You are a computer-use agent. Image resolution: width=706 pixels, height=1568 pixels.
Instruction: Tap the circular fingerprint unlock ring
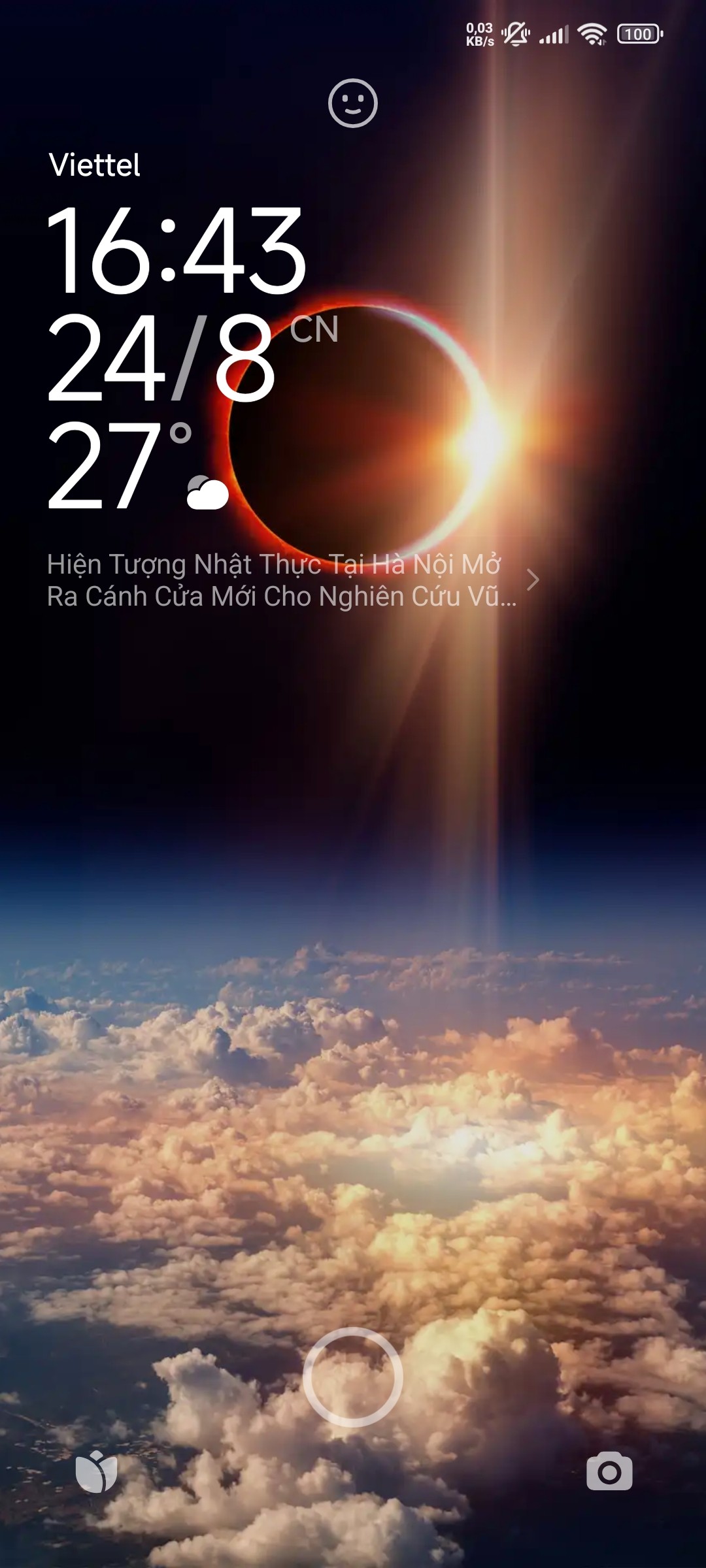(x=353, y=1377)
